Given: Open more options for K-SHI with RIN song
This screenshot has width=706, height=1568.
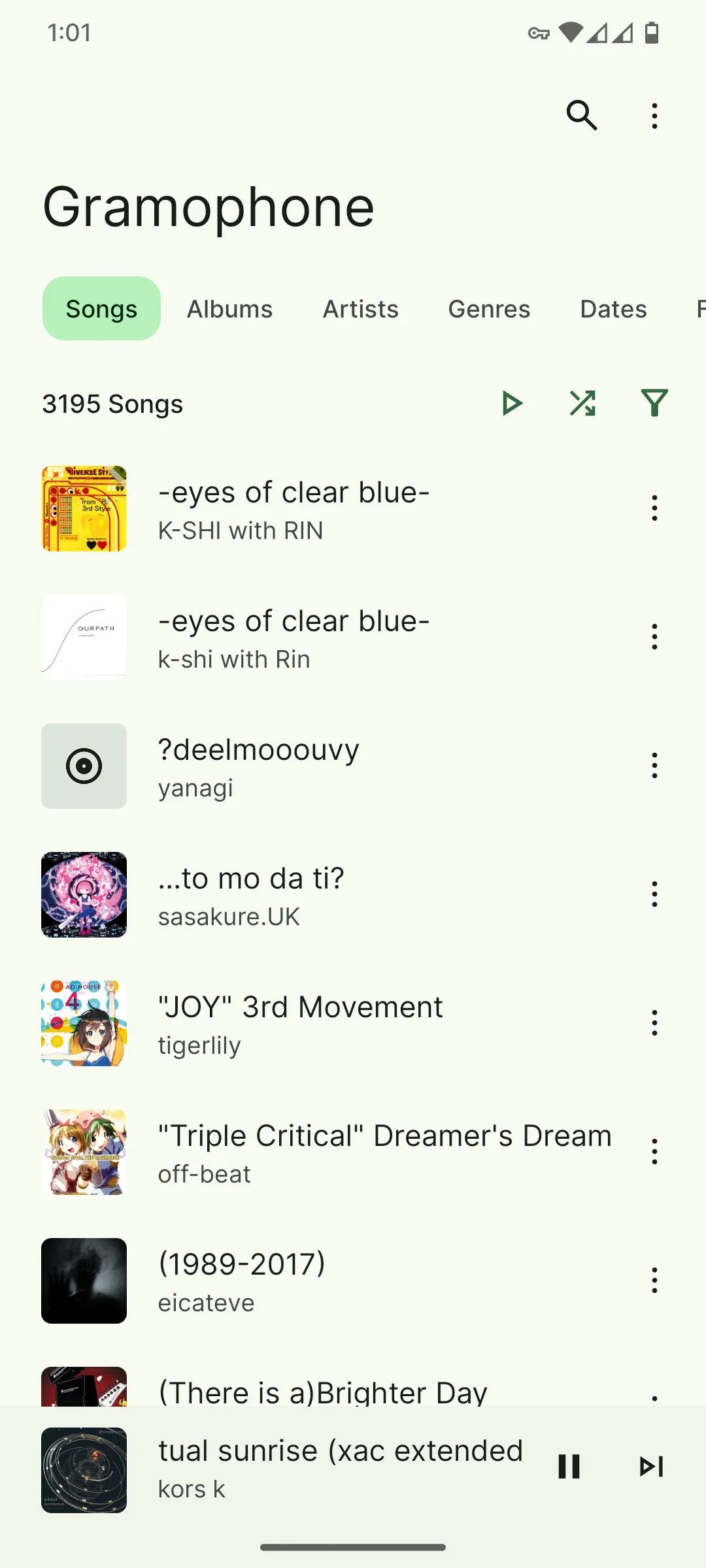Looking at the screenshot, I should coord(654,508).
